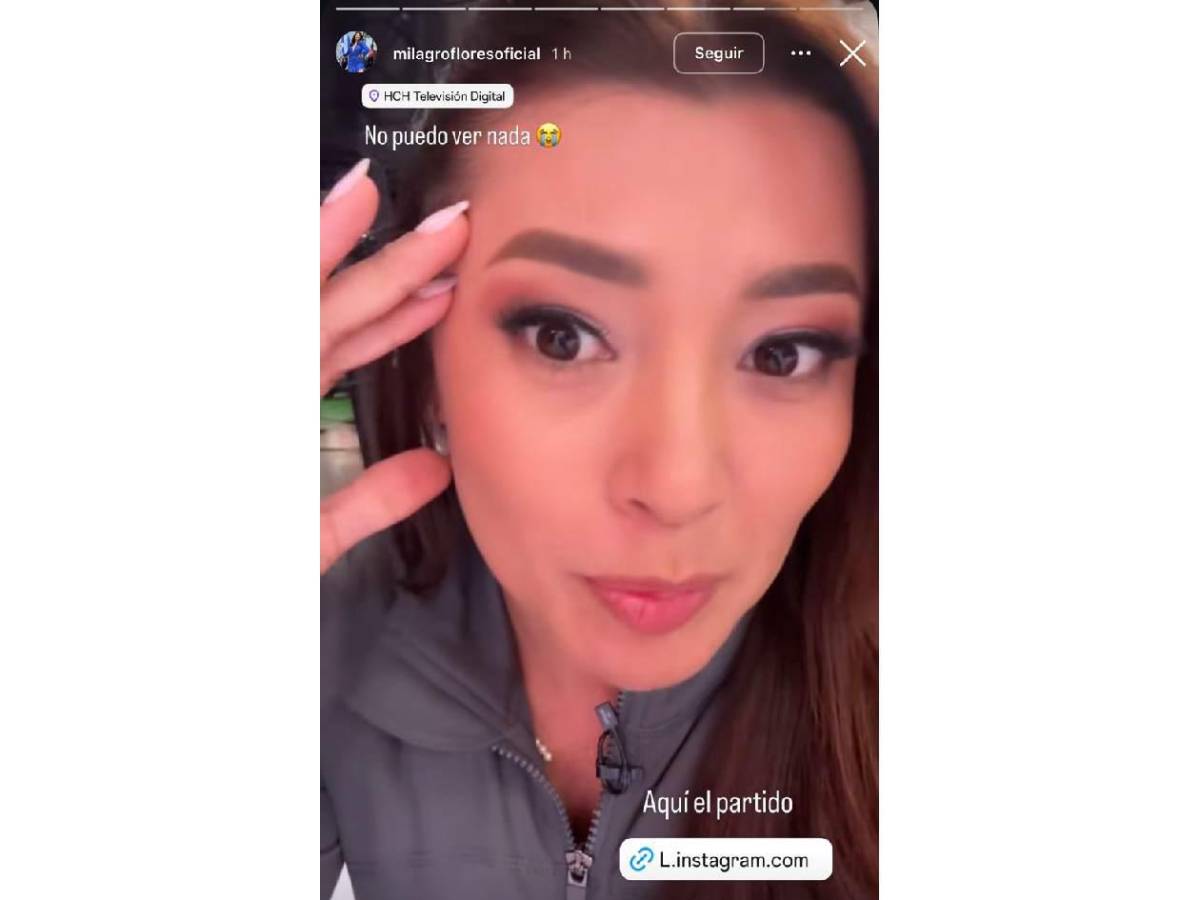Close the story viewer
The height and width of the screenshot is (900, 1200).
pos(852,54)
